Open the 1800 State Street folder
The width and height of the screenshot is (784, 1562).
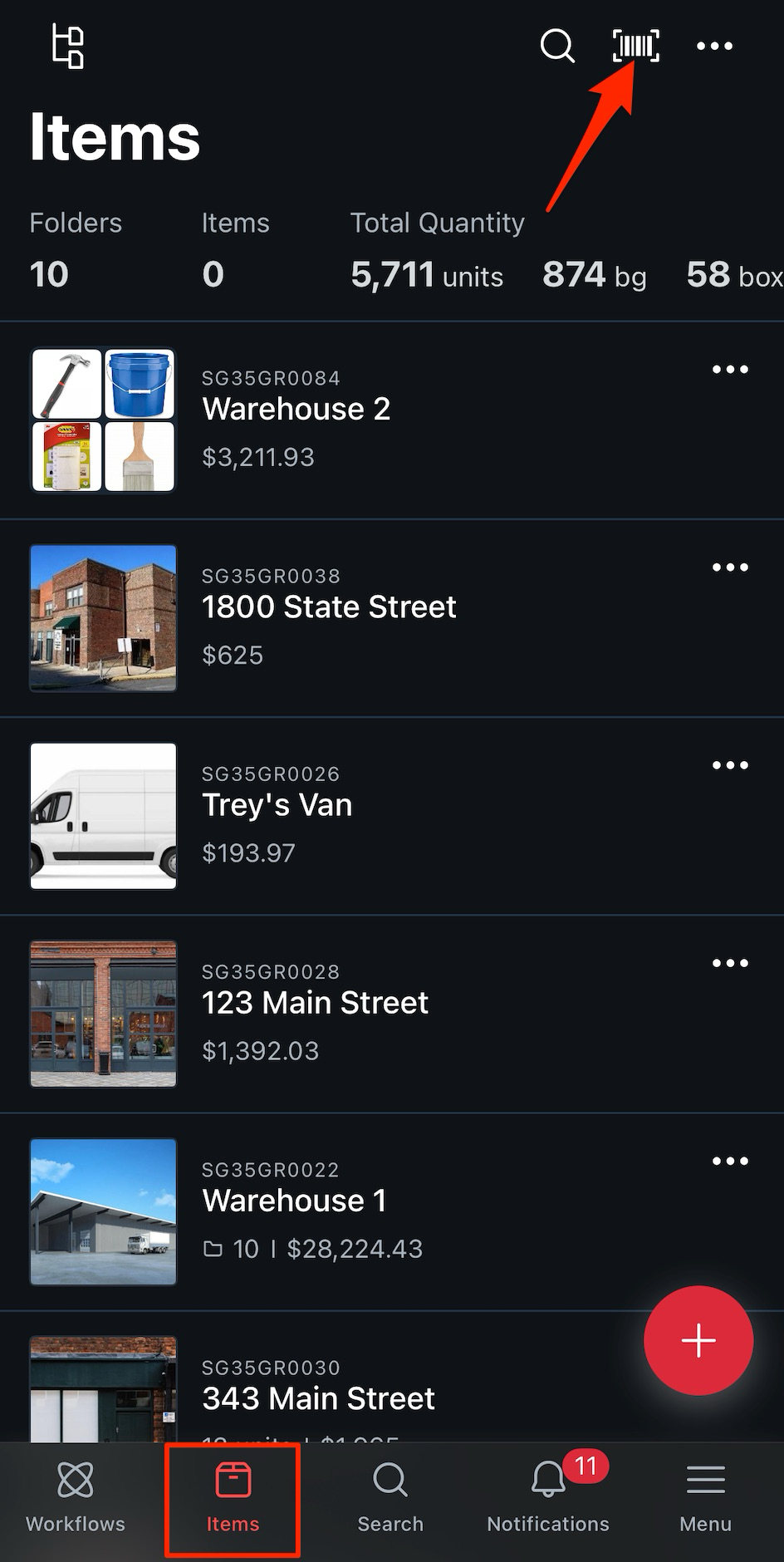[x=329, y=607]
